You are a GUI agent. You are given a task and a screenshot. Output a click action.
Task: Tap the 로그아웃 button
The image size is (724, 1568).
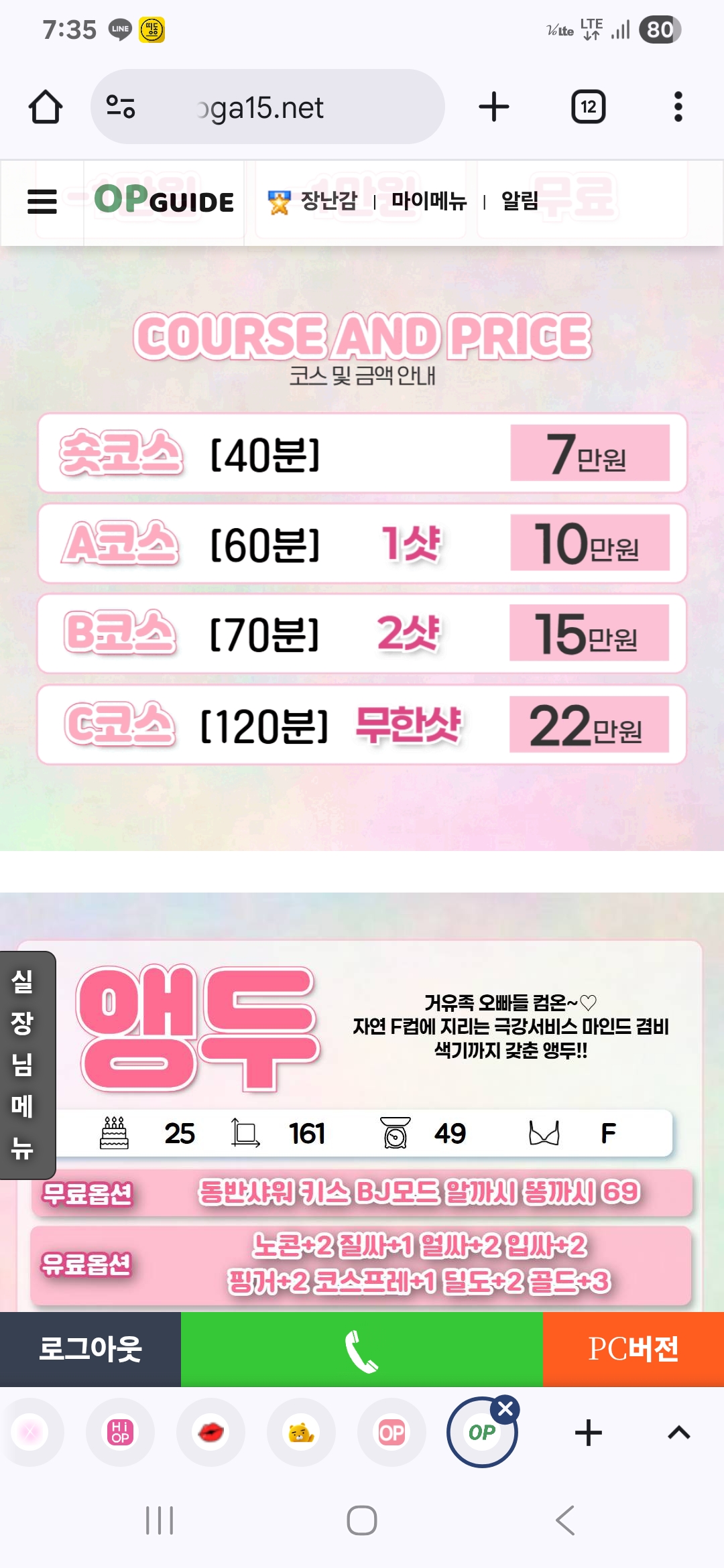(x=90, y=1349)
